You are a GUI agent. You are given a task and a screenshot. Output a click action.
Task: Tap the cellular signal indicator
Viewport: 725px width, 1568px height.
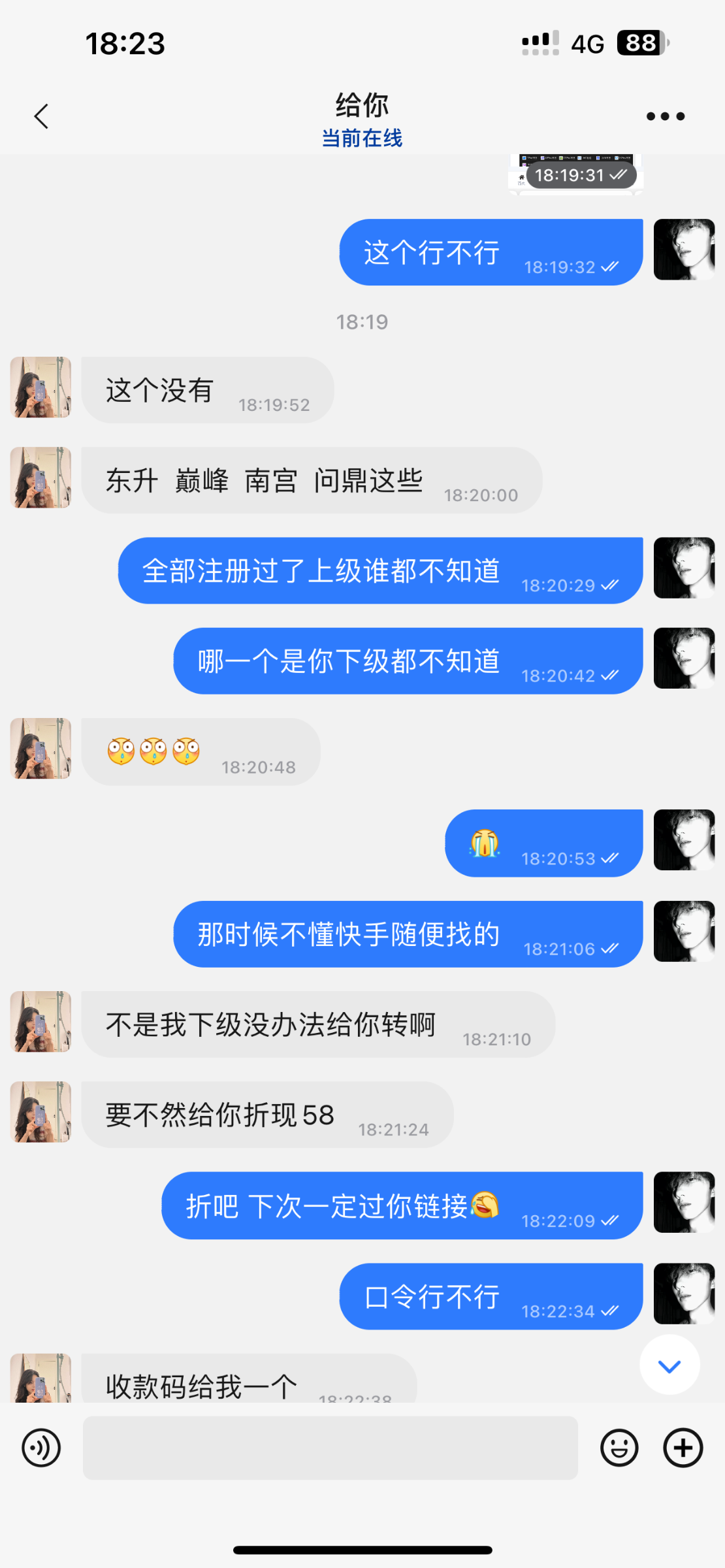[x=540, y=42]
